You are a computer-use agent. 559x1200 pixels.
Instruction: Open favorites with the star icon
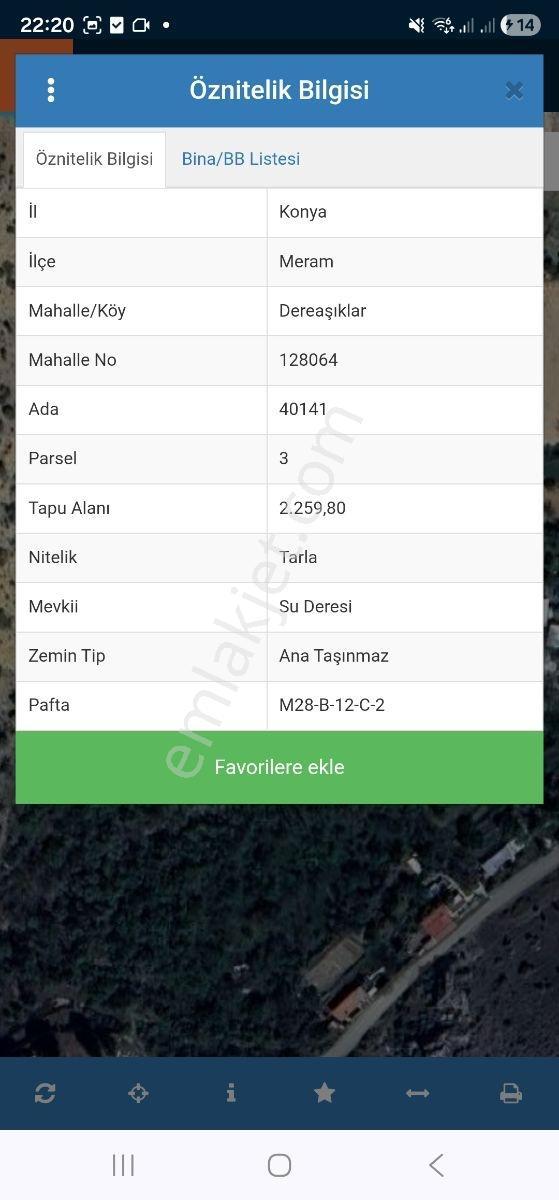(x=324, y=1093)
